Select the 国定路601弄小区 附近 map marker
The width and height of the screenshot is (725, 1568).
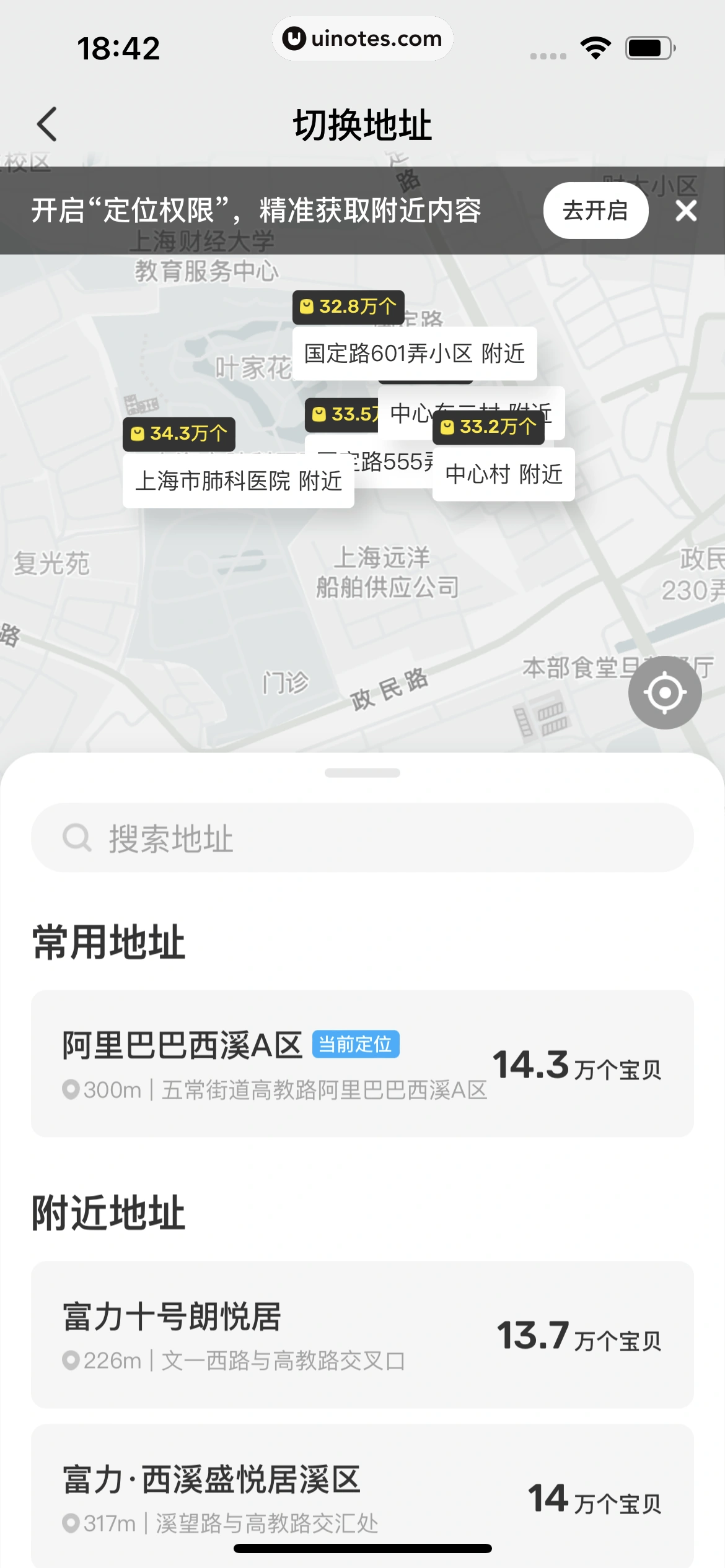[414, 354]
